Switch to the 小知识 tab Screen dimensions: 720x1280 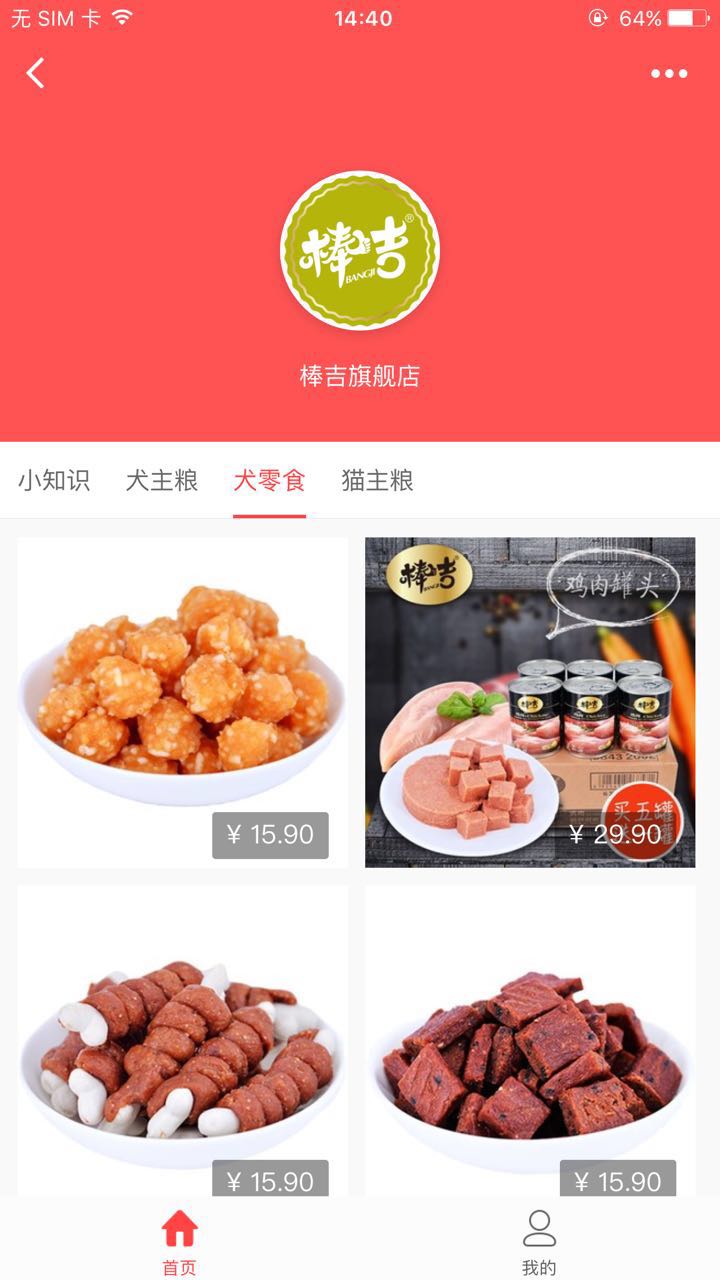click(54, 480)
